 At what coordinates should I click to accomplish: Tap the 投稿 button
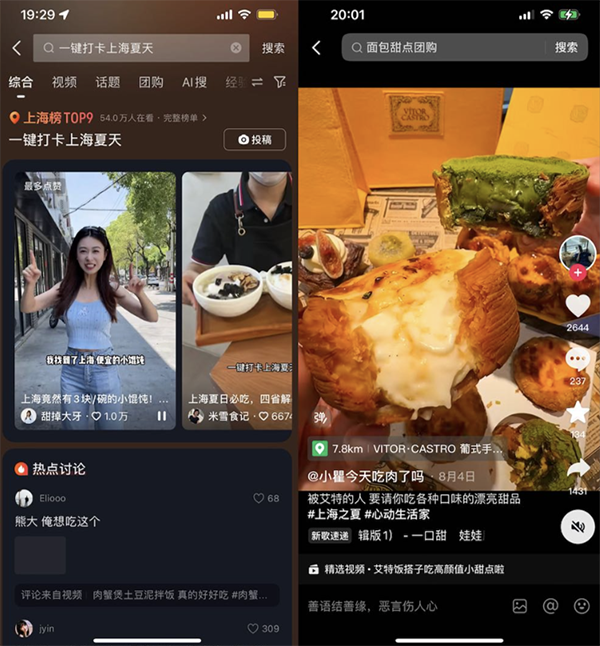254,140
